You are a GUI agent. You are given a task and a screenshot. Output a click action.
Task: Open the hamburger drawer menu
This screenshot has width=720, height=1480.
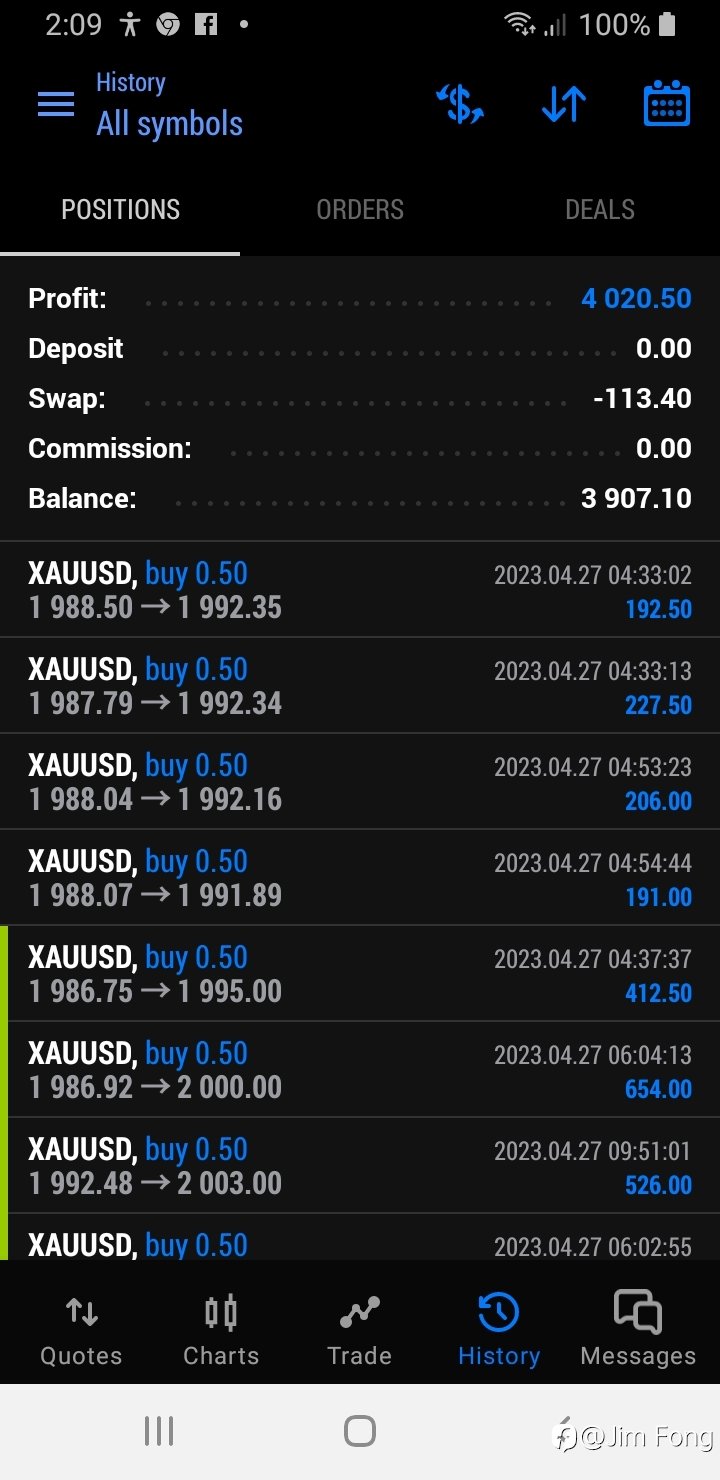[56, 105]
